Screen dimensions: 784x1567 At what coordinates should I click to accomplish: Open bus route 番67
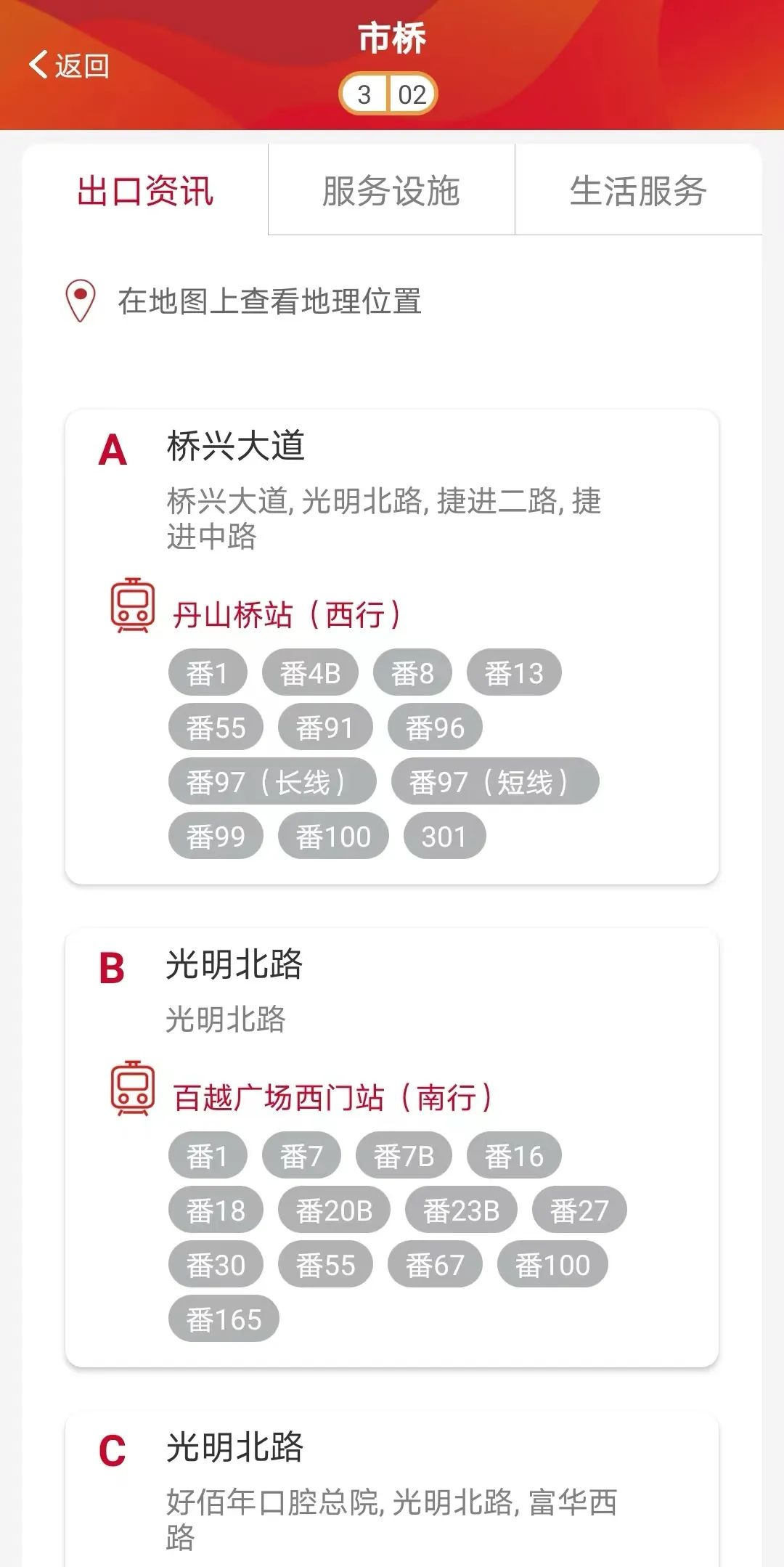435,1265
